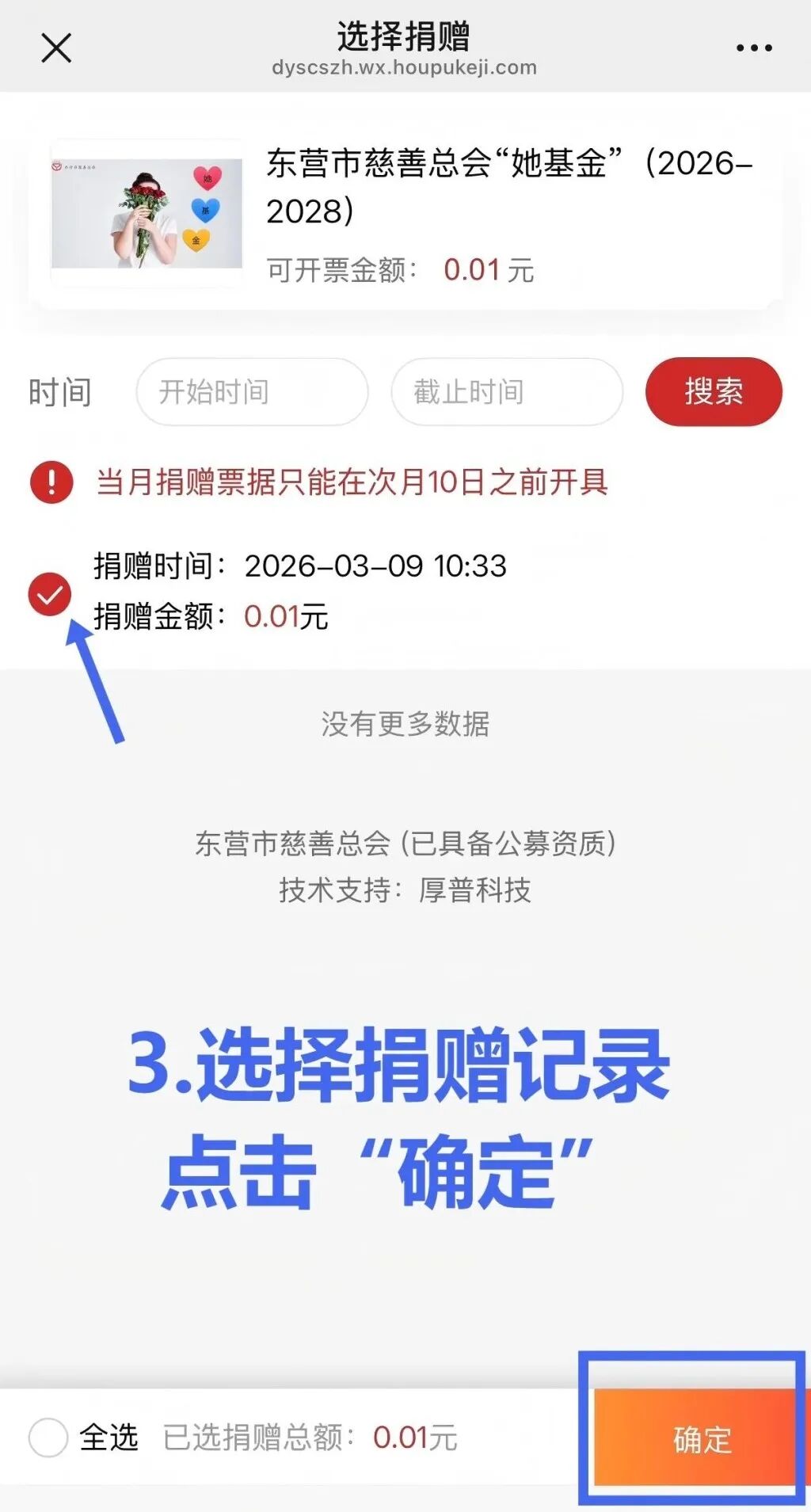This screenshot has height=1512, width=811.
Task: Click the 没有更多数据 message
Action: (405, 722)
